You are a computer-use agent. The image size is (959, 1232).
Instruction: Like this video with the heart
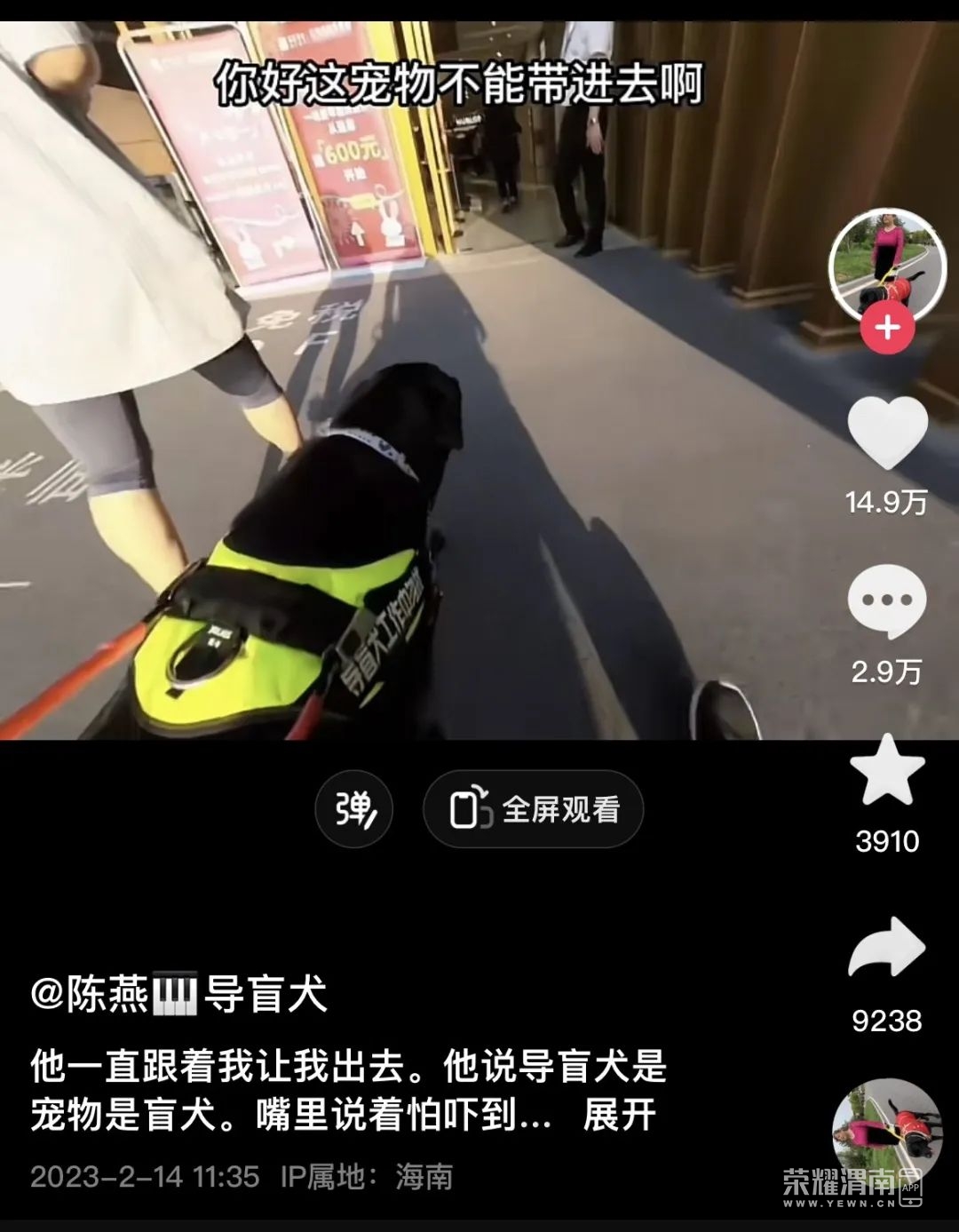[x=886, y=433]
